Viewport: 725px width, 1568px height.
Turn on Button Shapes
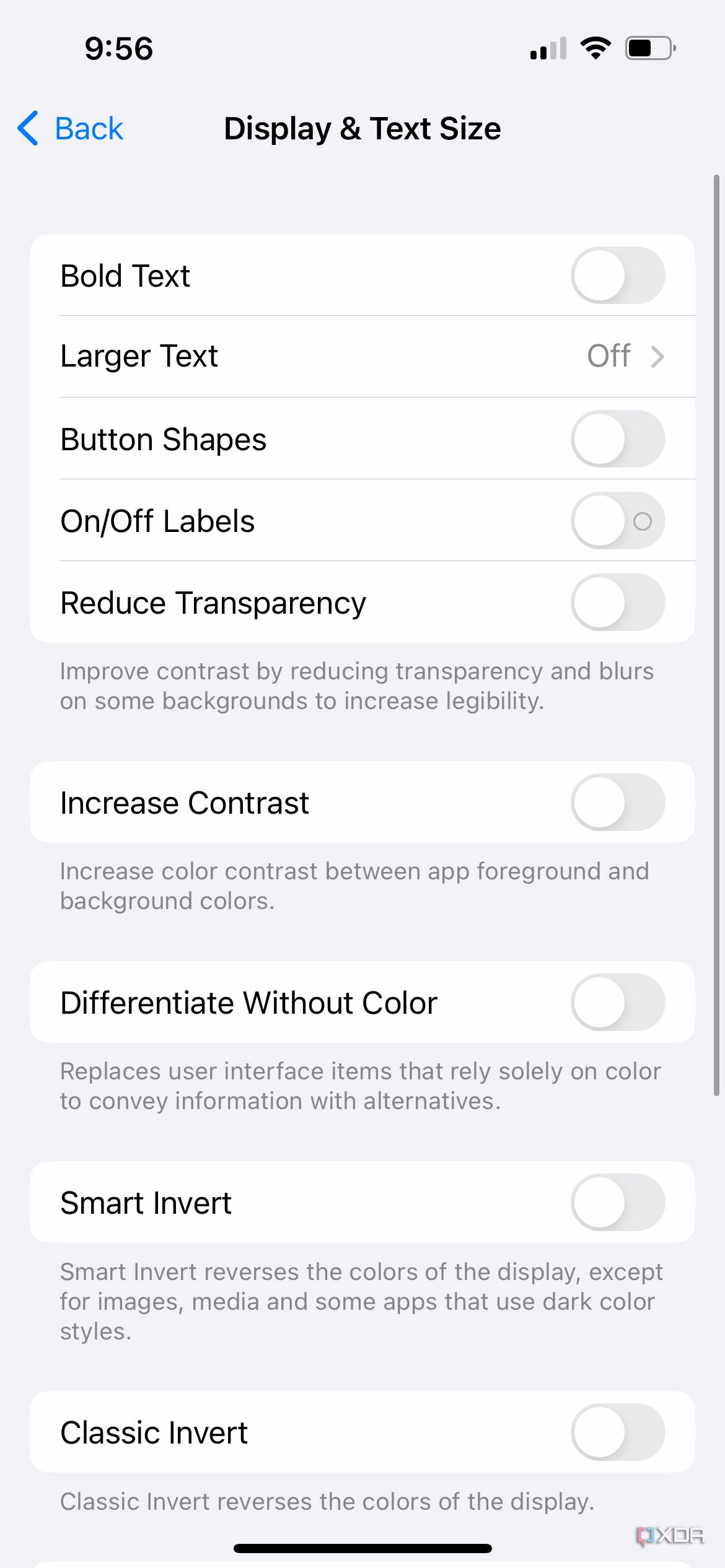[x=617, y=439]
